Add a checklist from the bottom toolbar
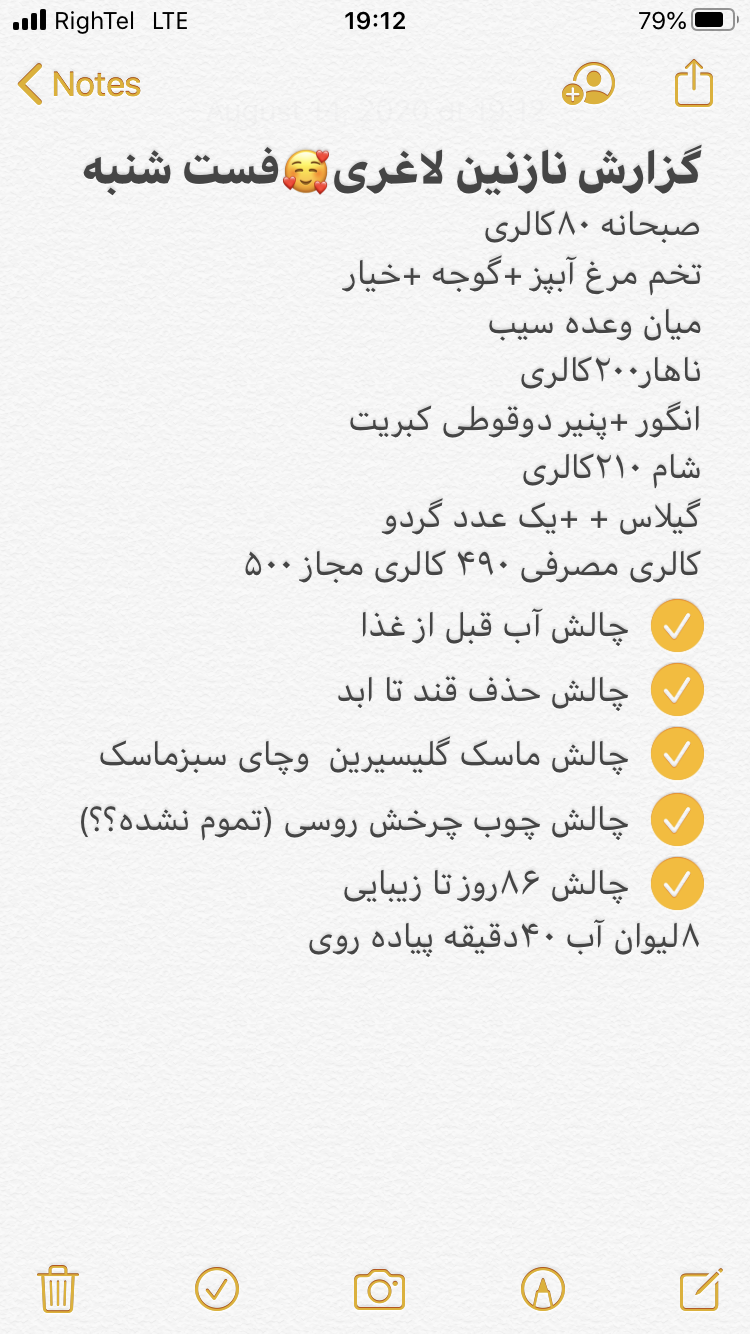Image resolution: width=750 pixels, height=1334 pixels. pos(217,1288)
